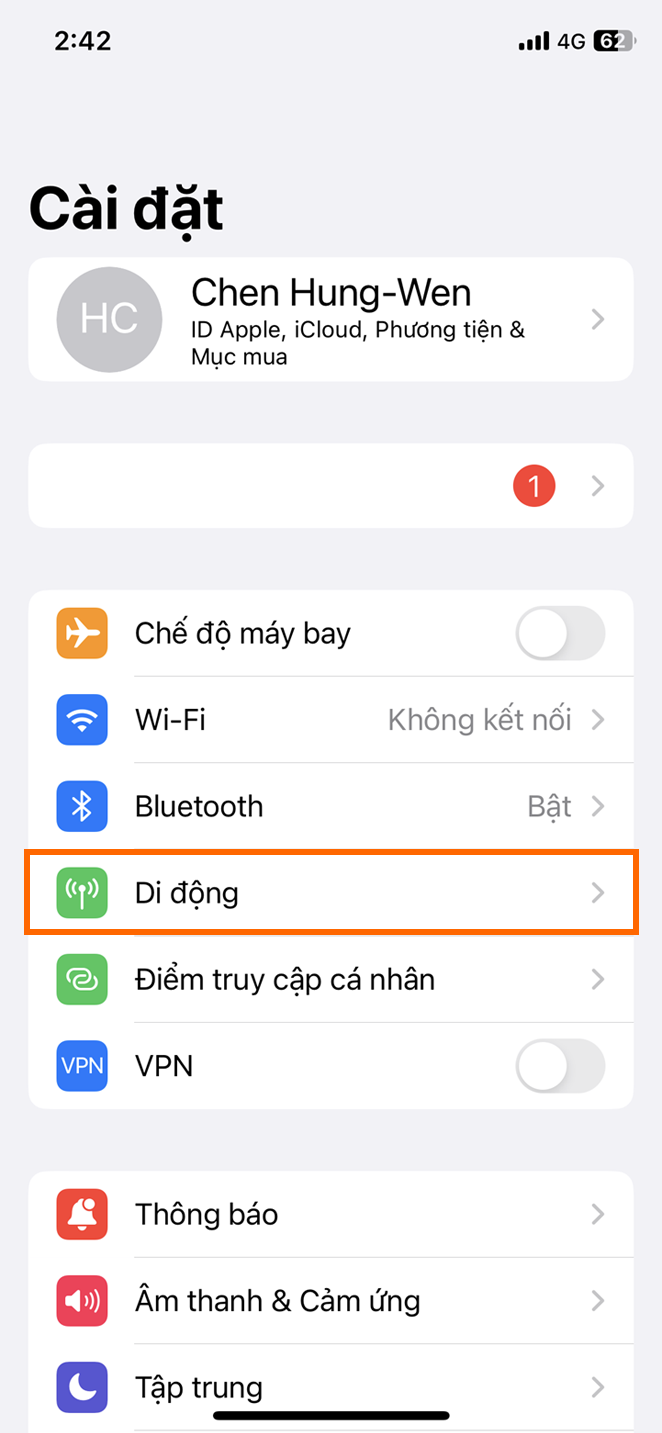The height and width of the screenshot is (1433, 662).
Task: Open the row with red badge 1
Action: tap(331, 486)
